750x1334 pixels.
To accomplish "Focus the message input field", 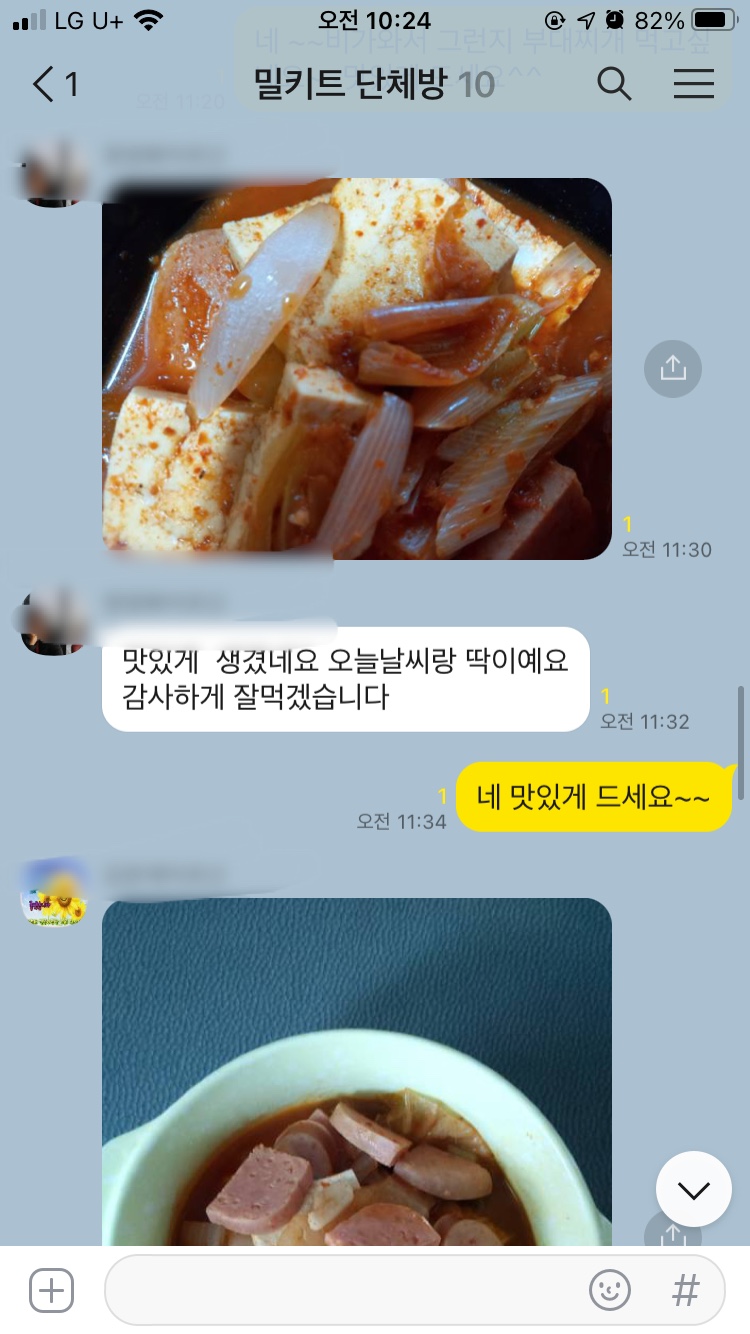I will pyautogui.click(x=340, y=1290).
